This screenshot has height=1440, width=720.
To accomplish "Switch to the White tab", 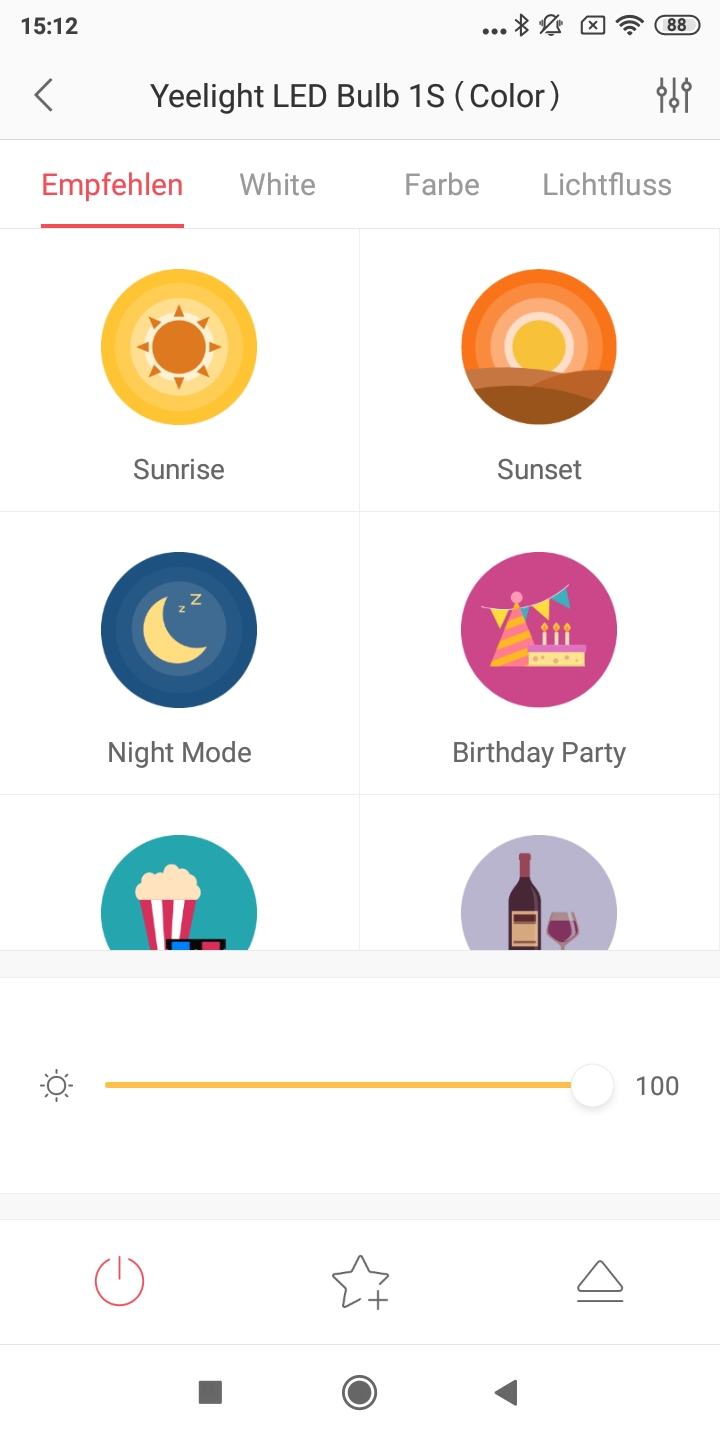I will (x=277, y=185).
